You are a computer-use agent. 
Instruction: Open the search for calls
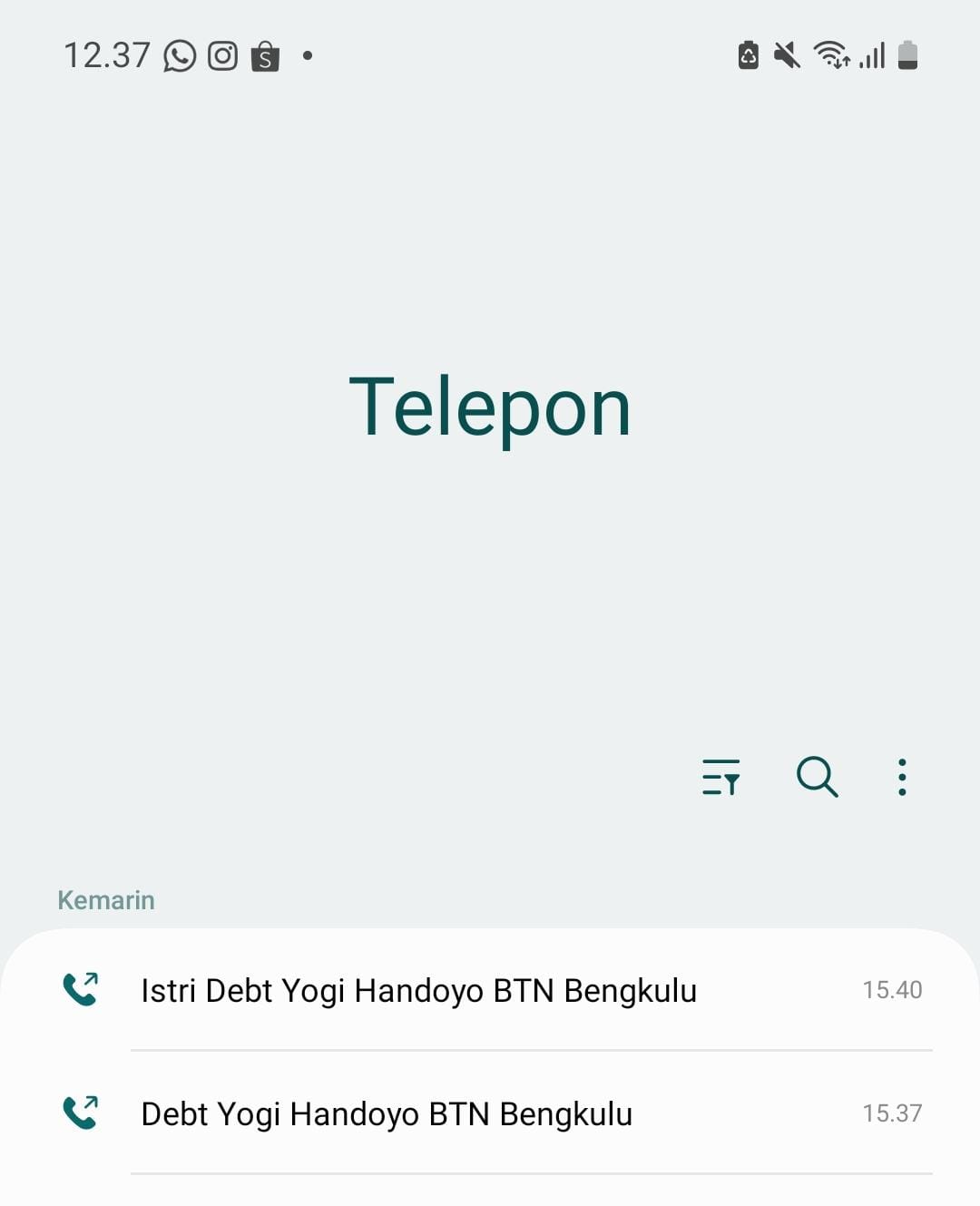pyautogui.click(x=816, y=777)
